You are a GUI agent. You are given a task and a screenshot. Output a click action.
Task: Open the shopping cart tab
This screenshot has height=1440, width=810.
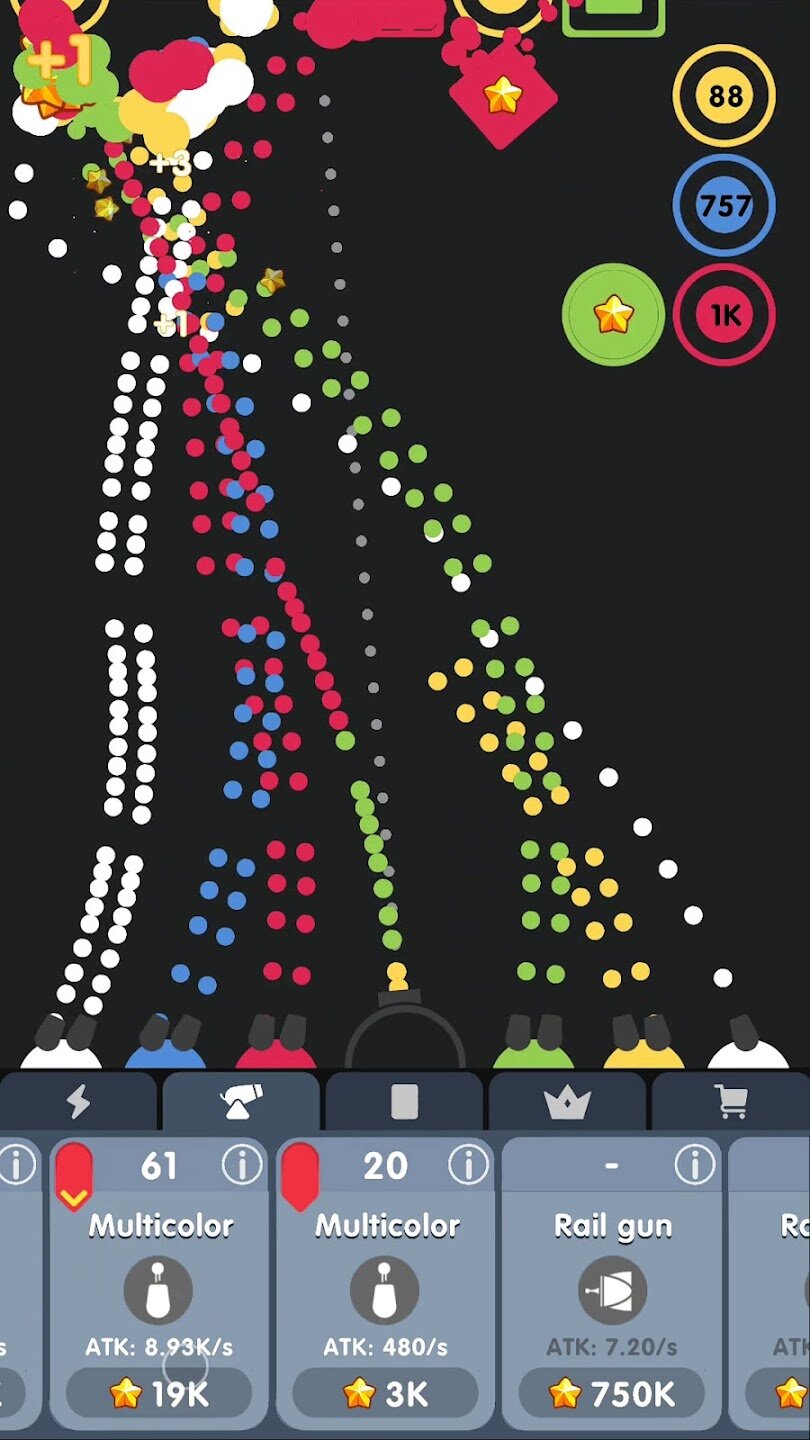731,1102
